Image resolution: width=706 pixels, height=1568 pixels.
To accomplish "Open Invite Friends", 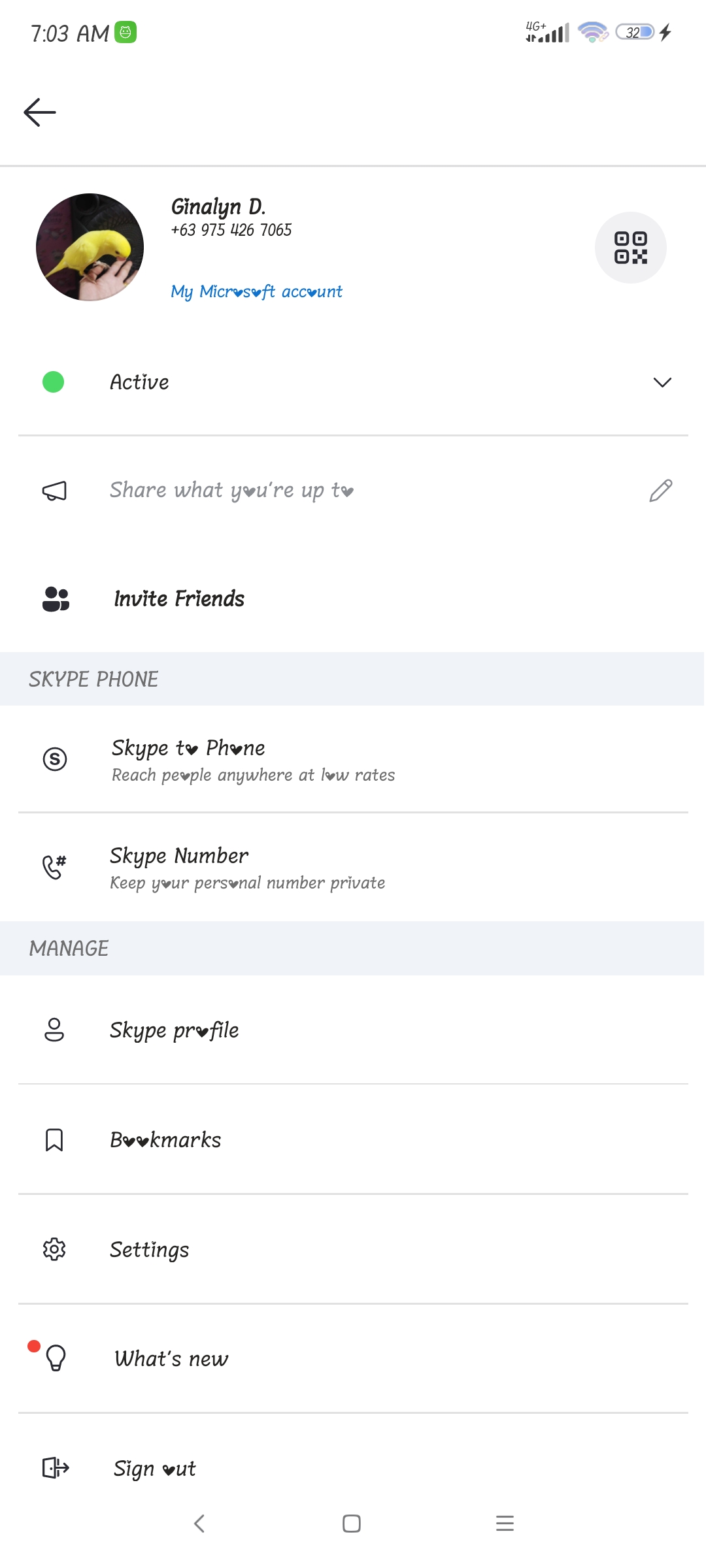I will 353,598.
